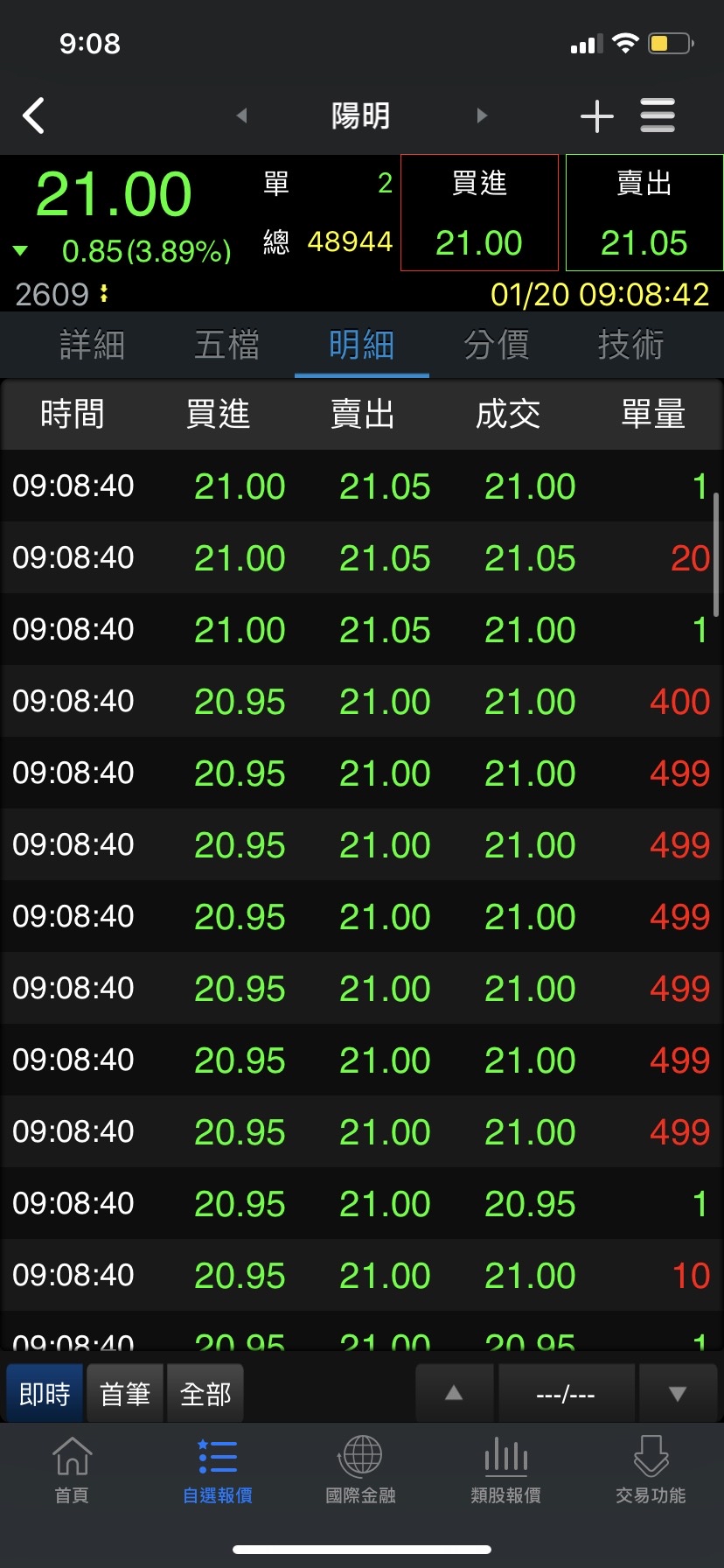
Task: Tap the down arrow page button
Action: point(678,1394)
